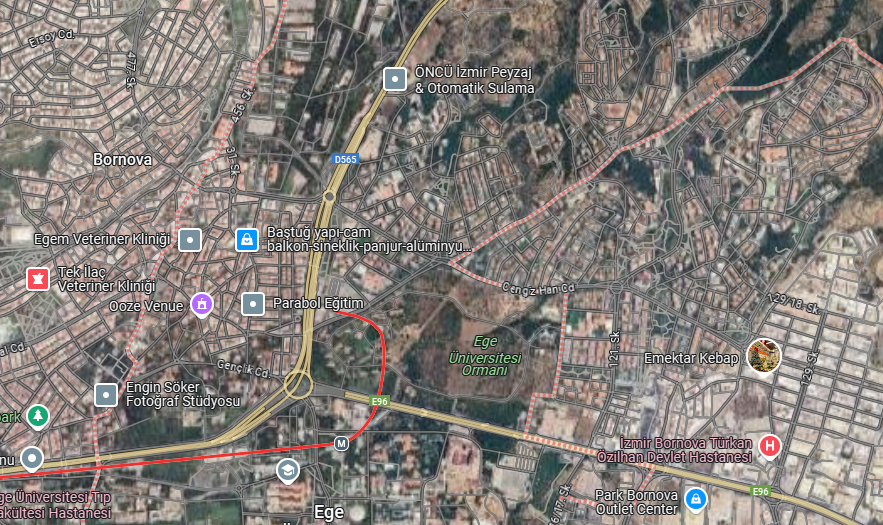Select the Egem Veteriner Kliniği pin
The height and width of the screenshot is (525, 883).
pos(190,239)
